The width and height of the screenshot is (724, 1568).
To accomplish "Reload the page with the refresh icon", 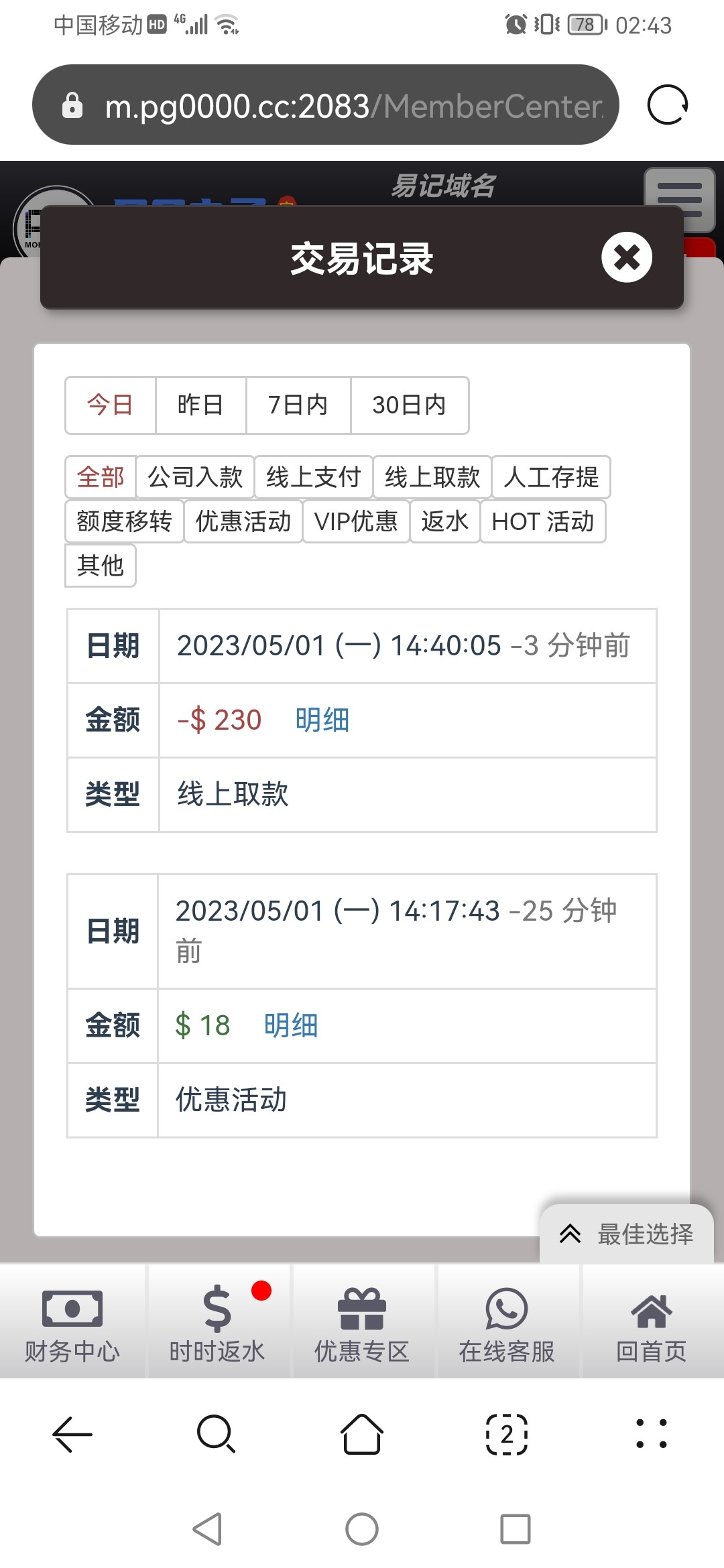I will tap(667, 105).
